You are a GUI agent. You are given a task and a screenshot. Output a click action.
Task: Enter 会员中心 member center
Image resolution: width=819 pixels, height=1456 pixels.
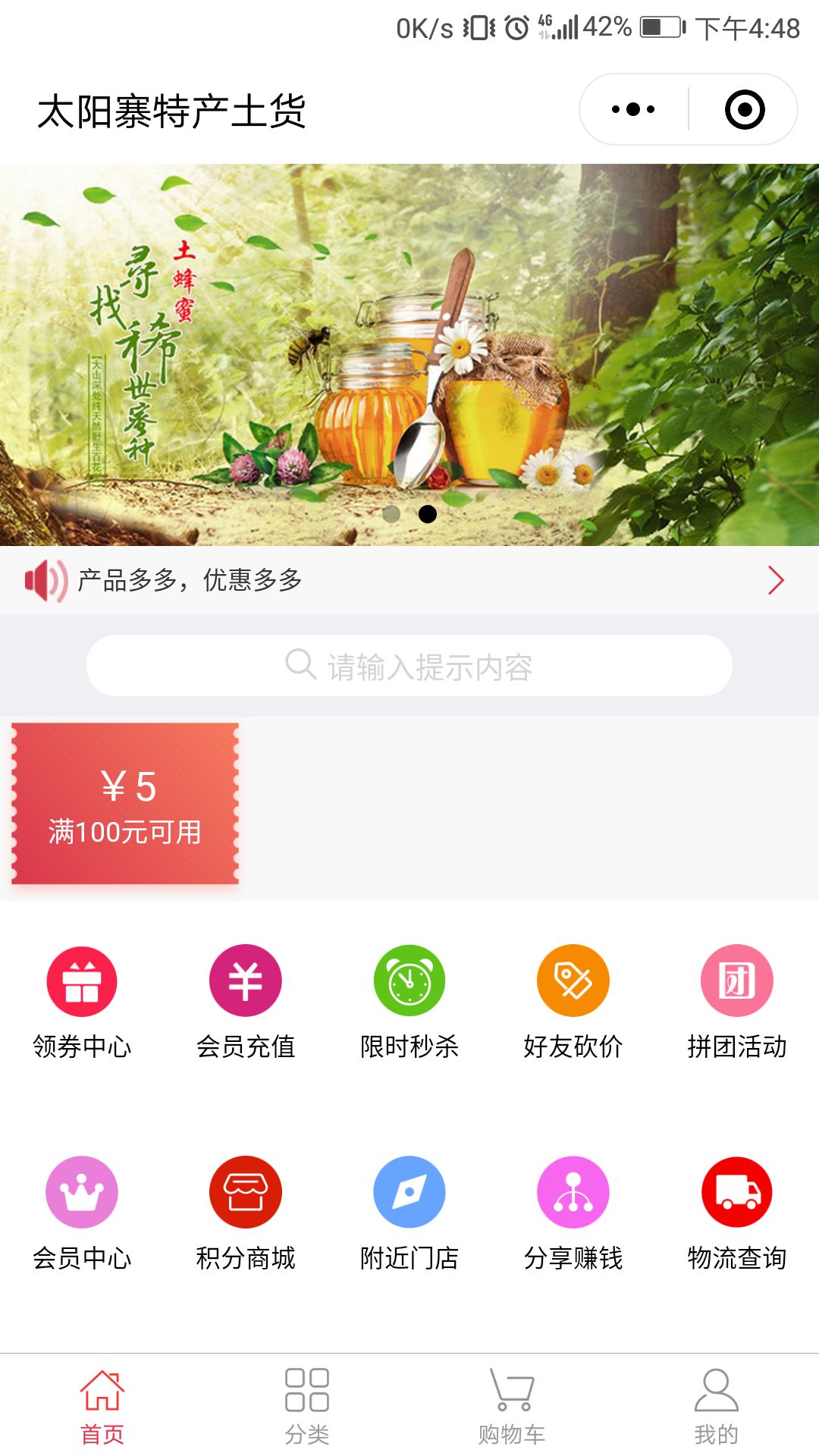pos(82,1212)
